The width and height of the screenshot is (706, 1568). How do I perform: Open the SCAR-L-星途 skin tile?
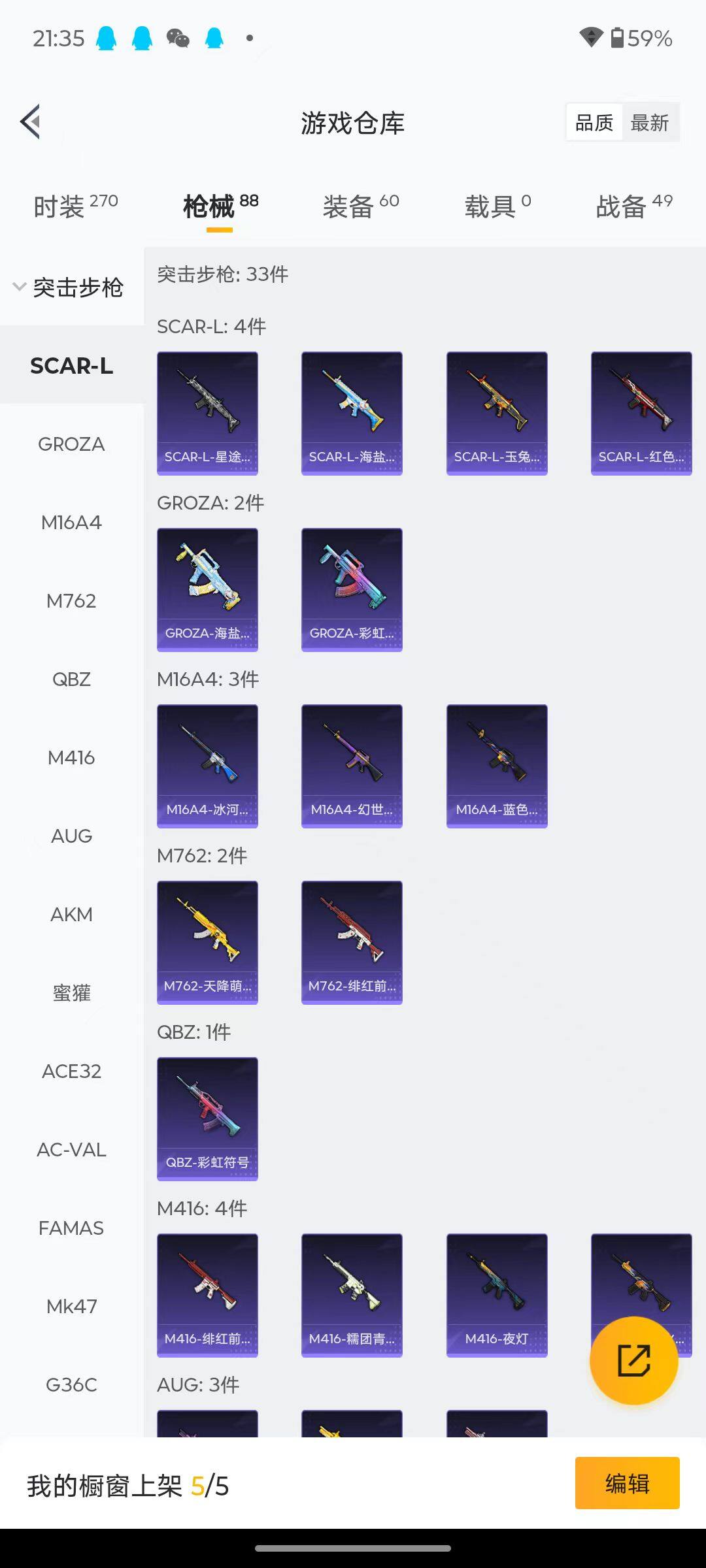click(x=207, y=413)
